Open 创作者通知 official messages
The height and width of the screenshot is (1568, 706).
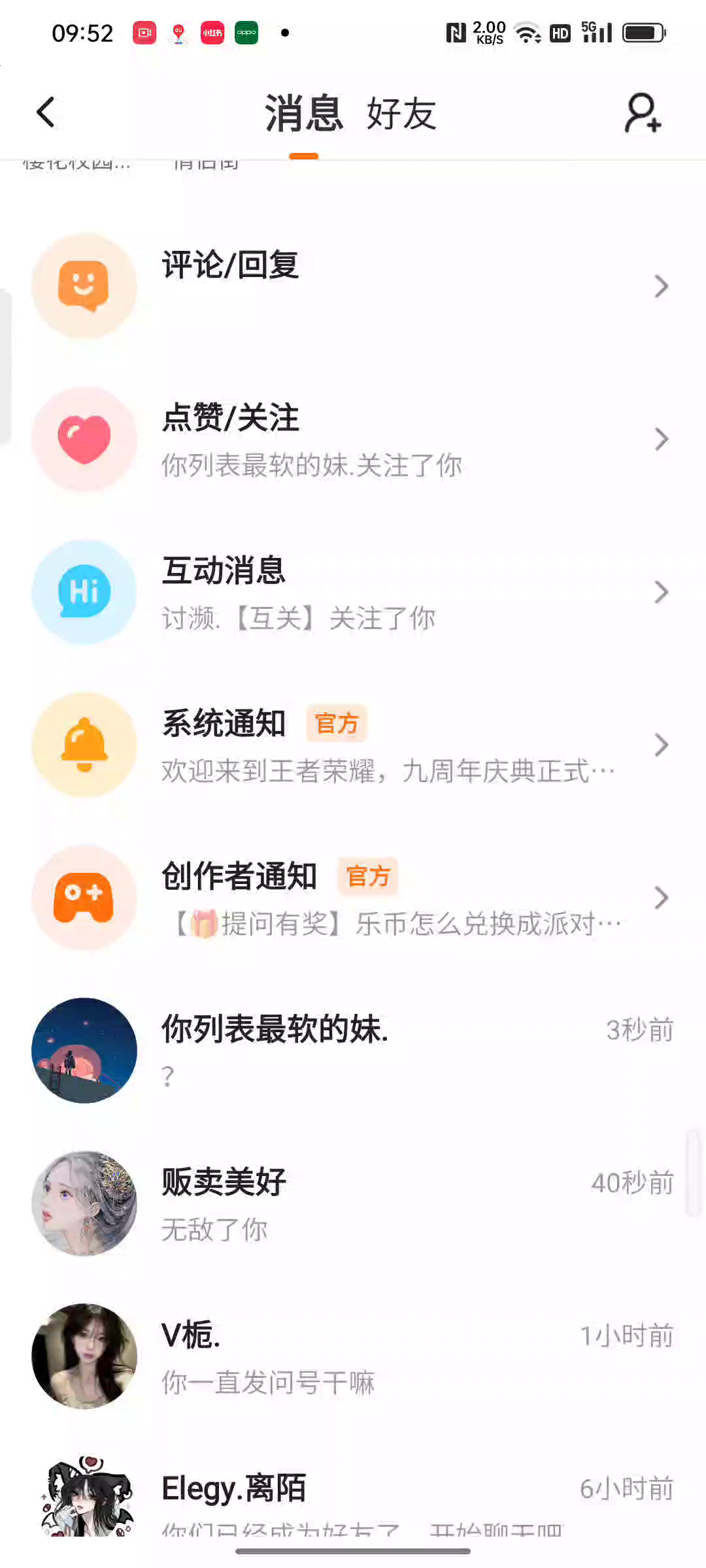(x=353, y=898)
